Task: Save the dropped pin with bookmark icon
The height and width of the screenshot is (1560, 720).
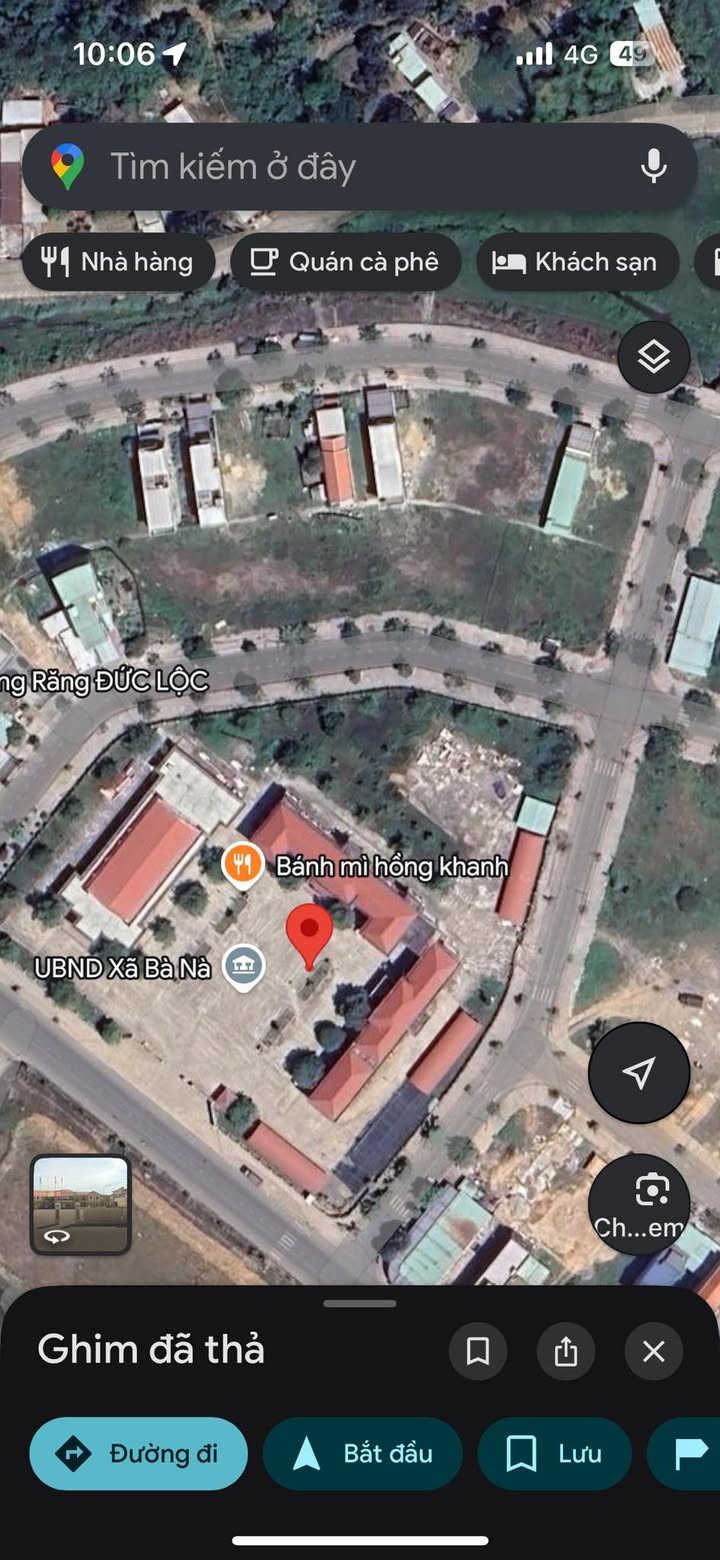Action: click(478, 1352)
